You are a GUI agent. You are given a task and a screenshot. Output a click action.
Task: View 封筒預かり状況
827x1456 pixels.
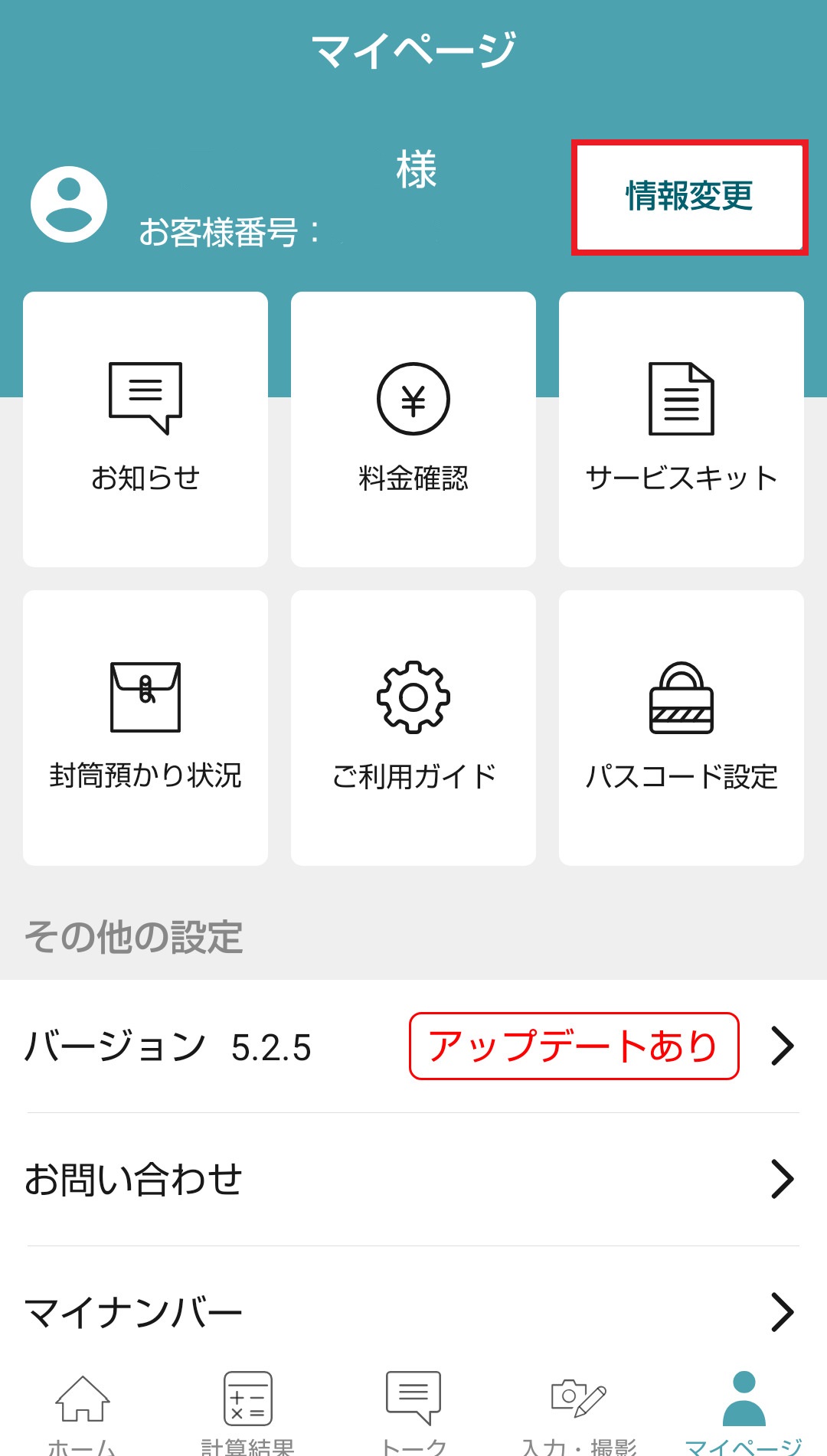click(x=145, y=727)
